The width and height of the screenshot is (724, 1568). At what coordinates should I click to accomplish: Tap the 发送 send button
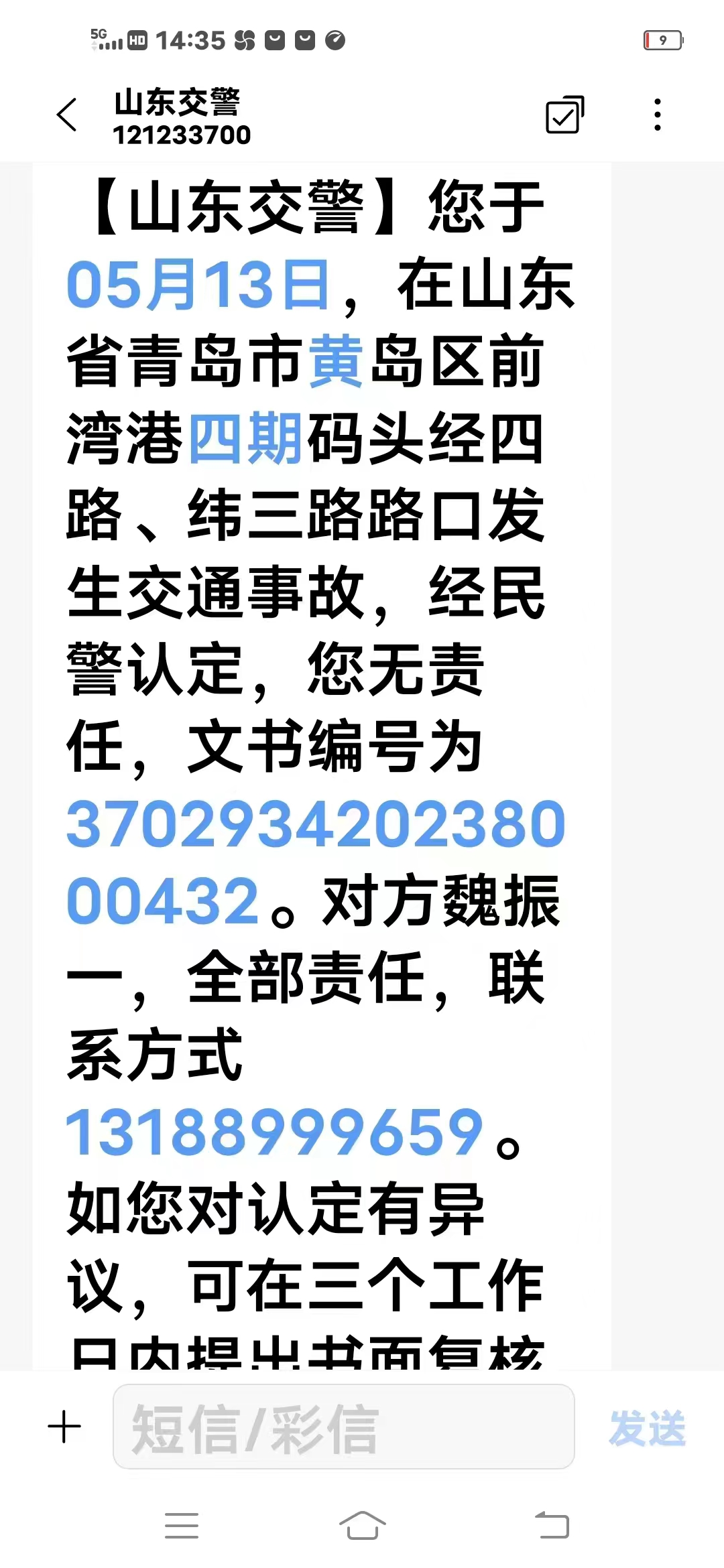tap(647, 1428)
